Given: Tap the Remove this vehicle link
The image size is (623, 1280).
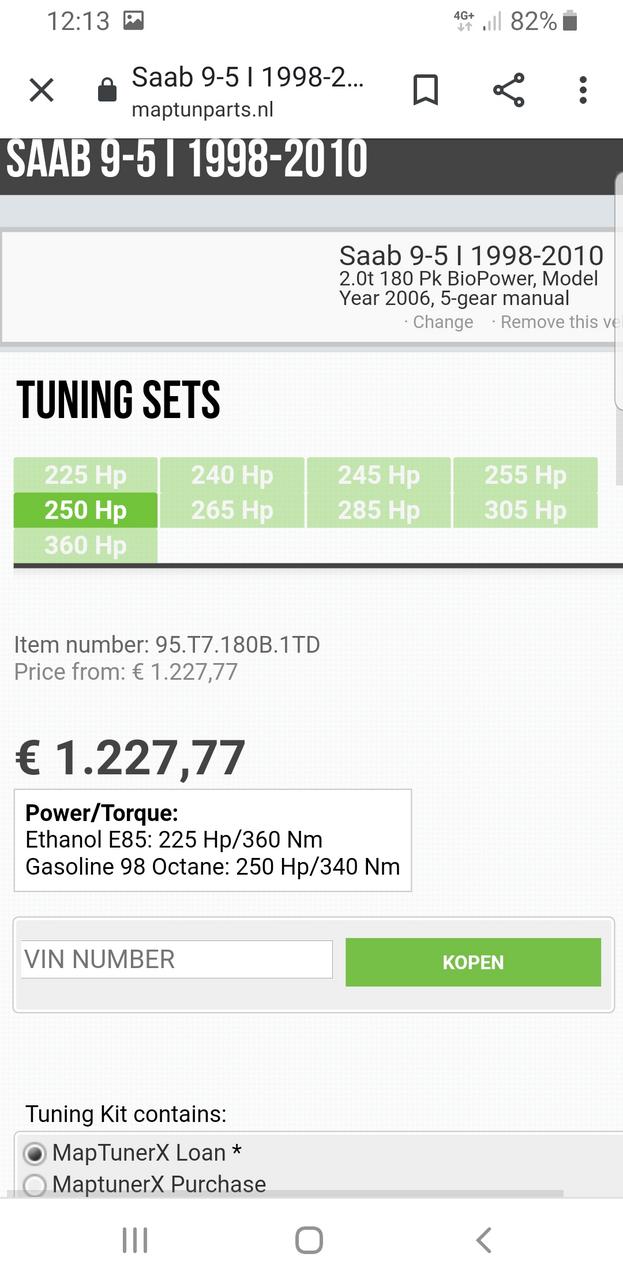Looking at the screenshot, I should (x=556, y=322).
